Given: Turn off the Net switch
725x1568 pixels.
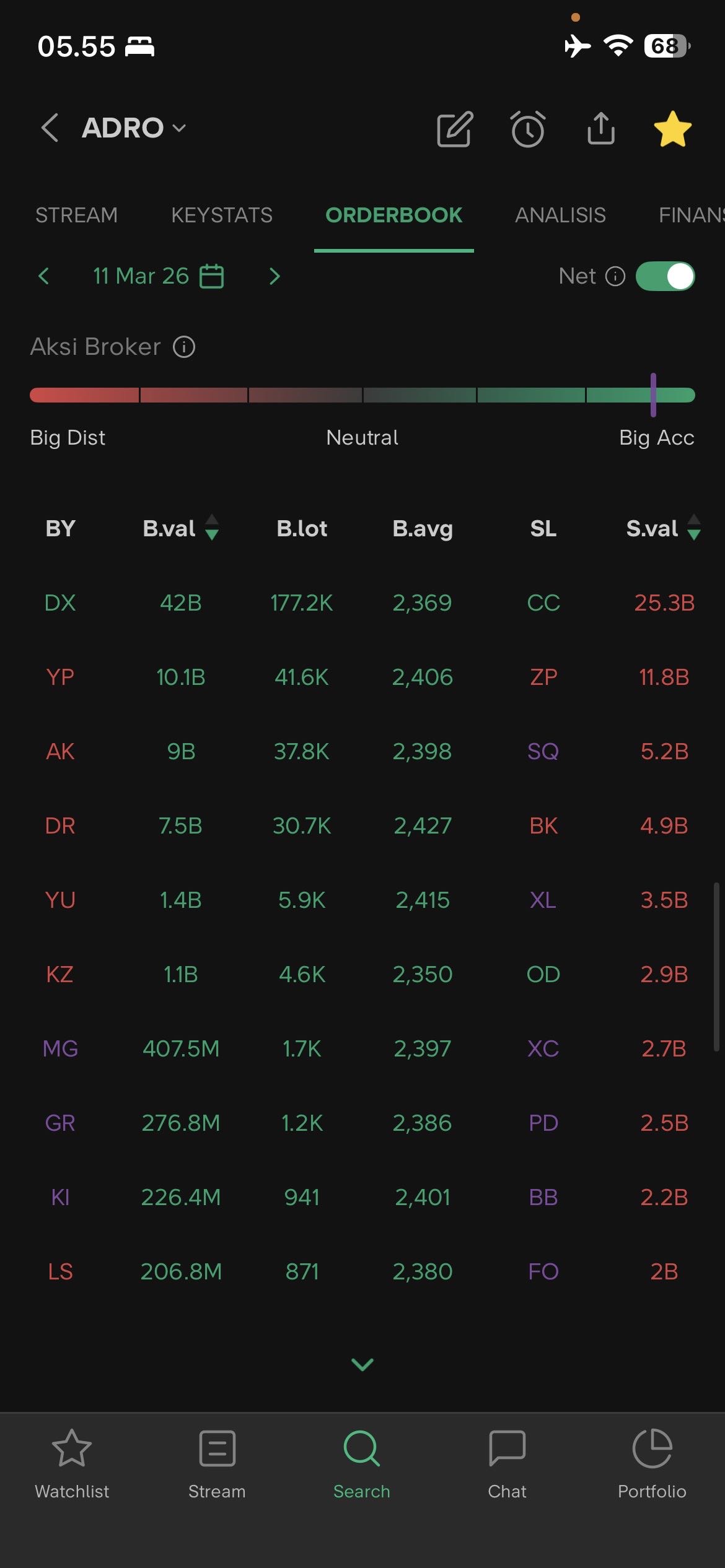Looking at the screenshot, I should 665,276.
